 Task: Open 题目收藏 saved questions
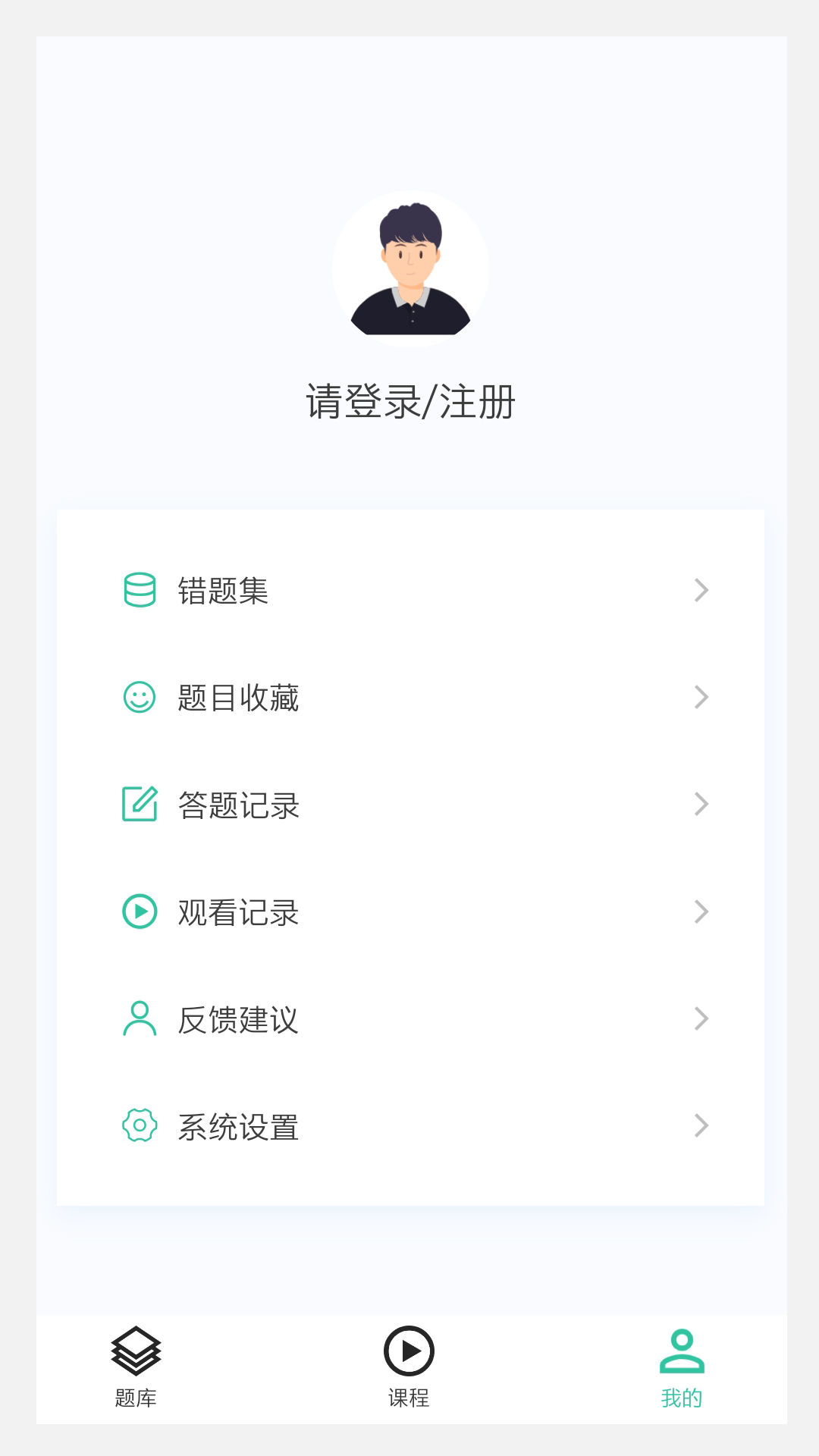(409, 698)
